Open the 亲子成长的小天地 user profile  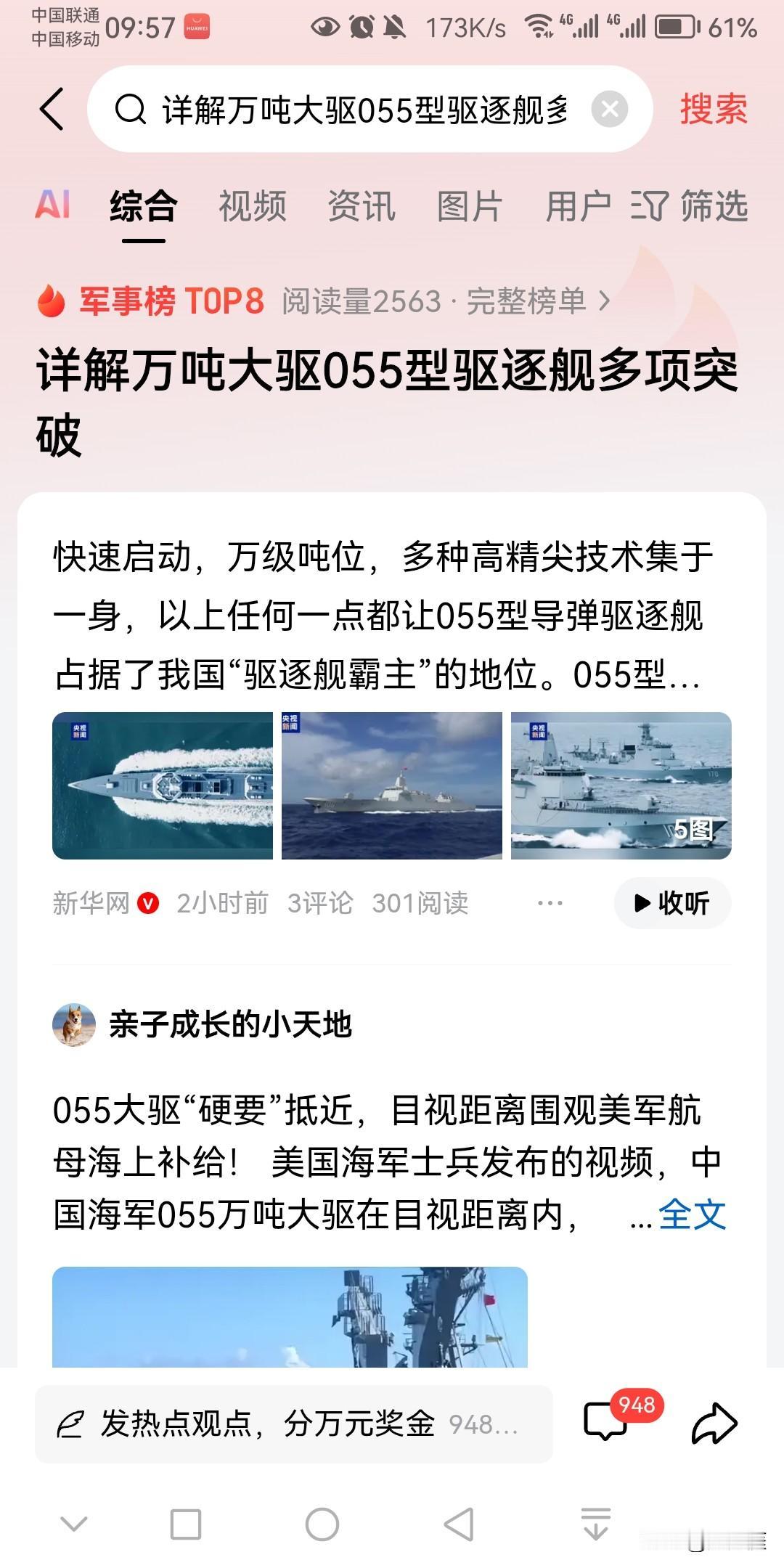click(229, 1025)
